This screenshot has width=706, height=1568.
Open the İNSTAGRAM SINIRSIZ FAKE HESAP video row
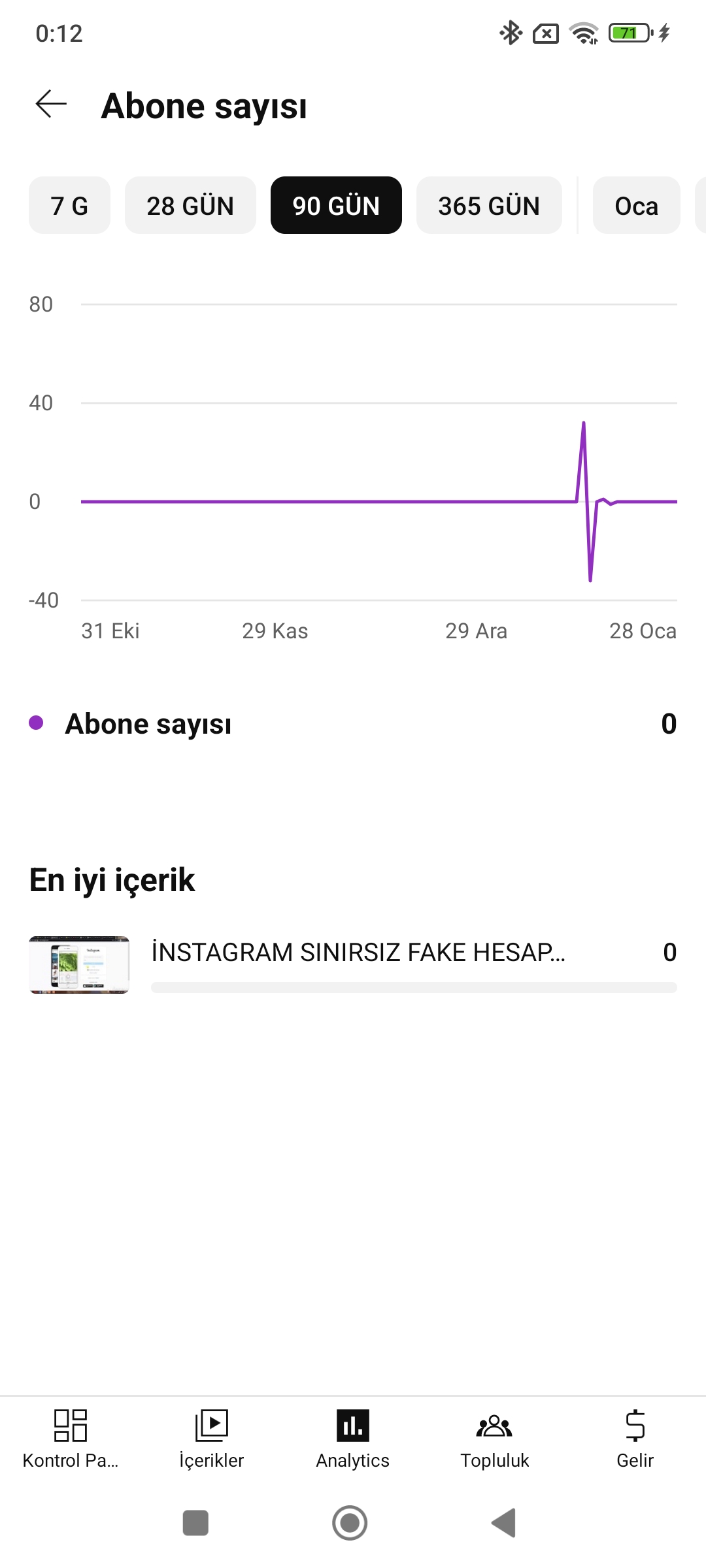[353, 965]
